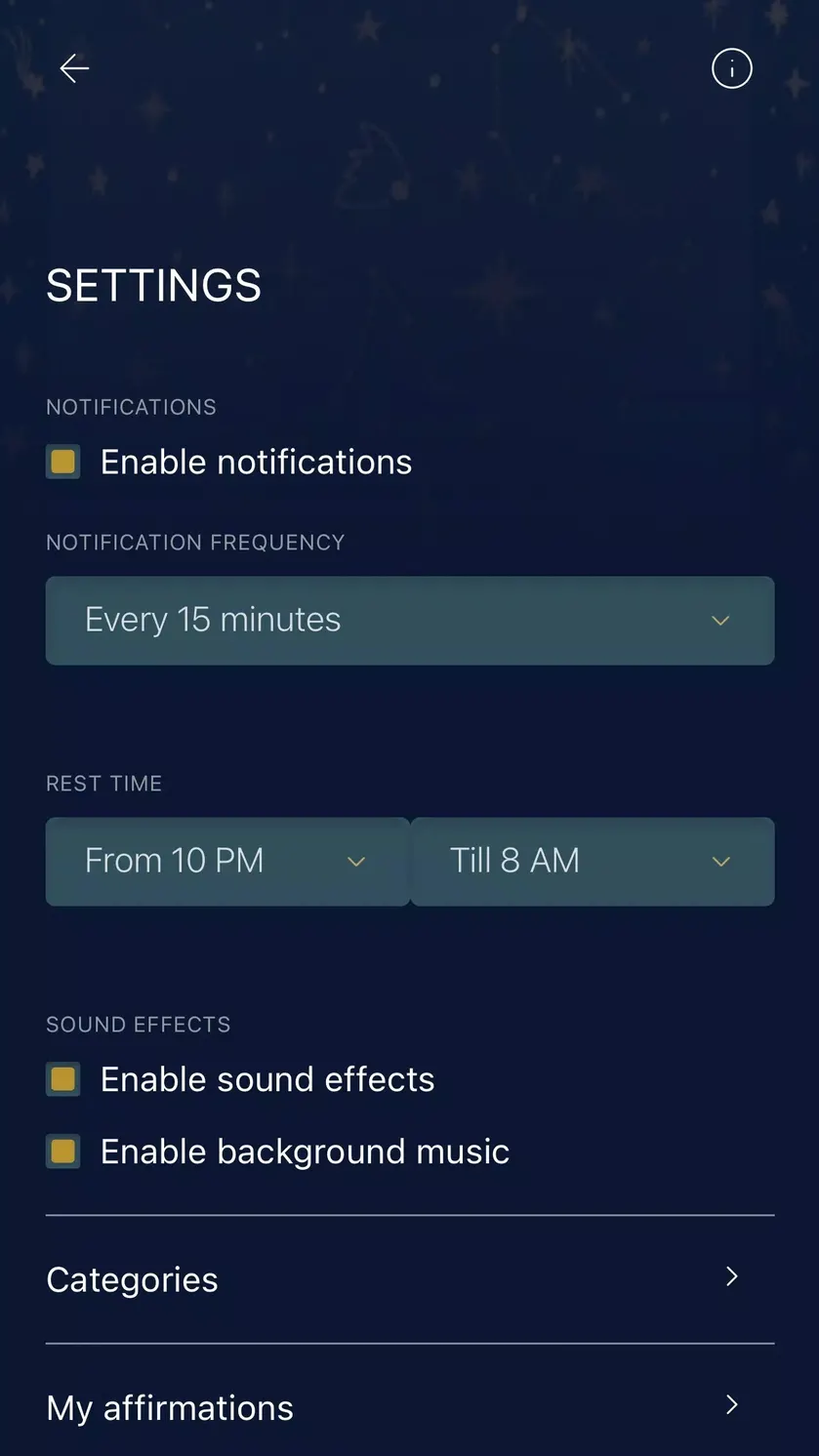Disable sound effects checkbox

pos(63,1079)
